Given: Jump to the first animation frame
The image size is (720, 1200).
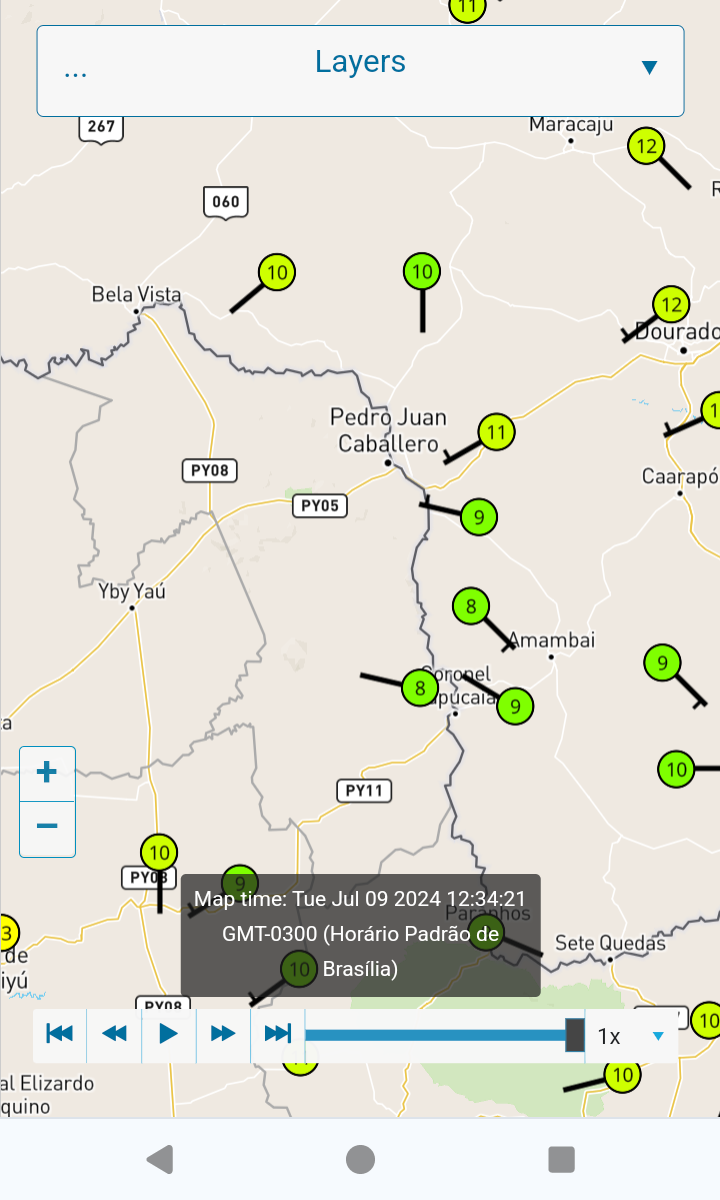Looking at the screenshot, I should coord(60,1035).
